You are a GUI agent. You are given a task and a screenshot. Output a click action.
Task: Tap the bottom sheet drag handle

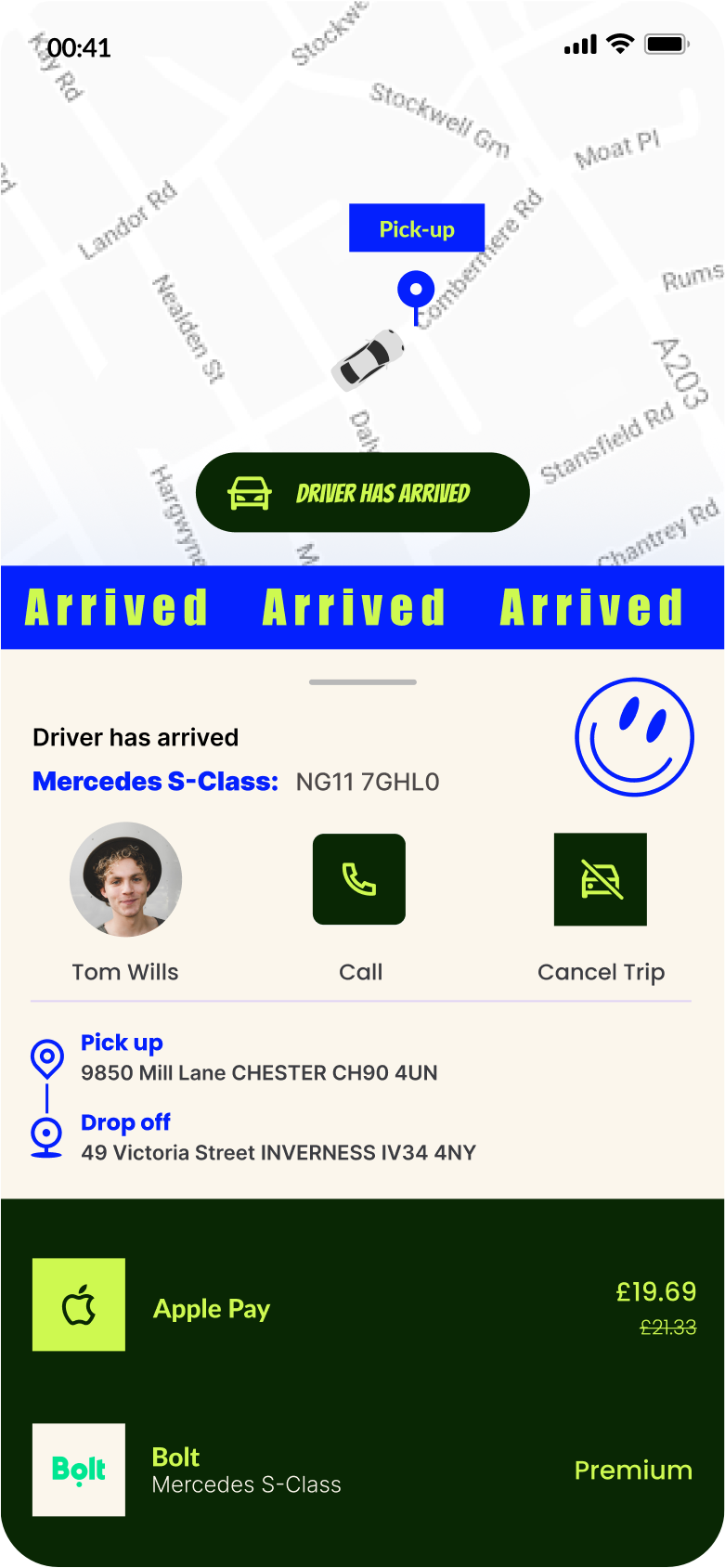pos(363,682)
